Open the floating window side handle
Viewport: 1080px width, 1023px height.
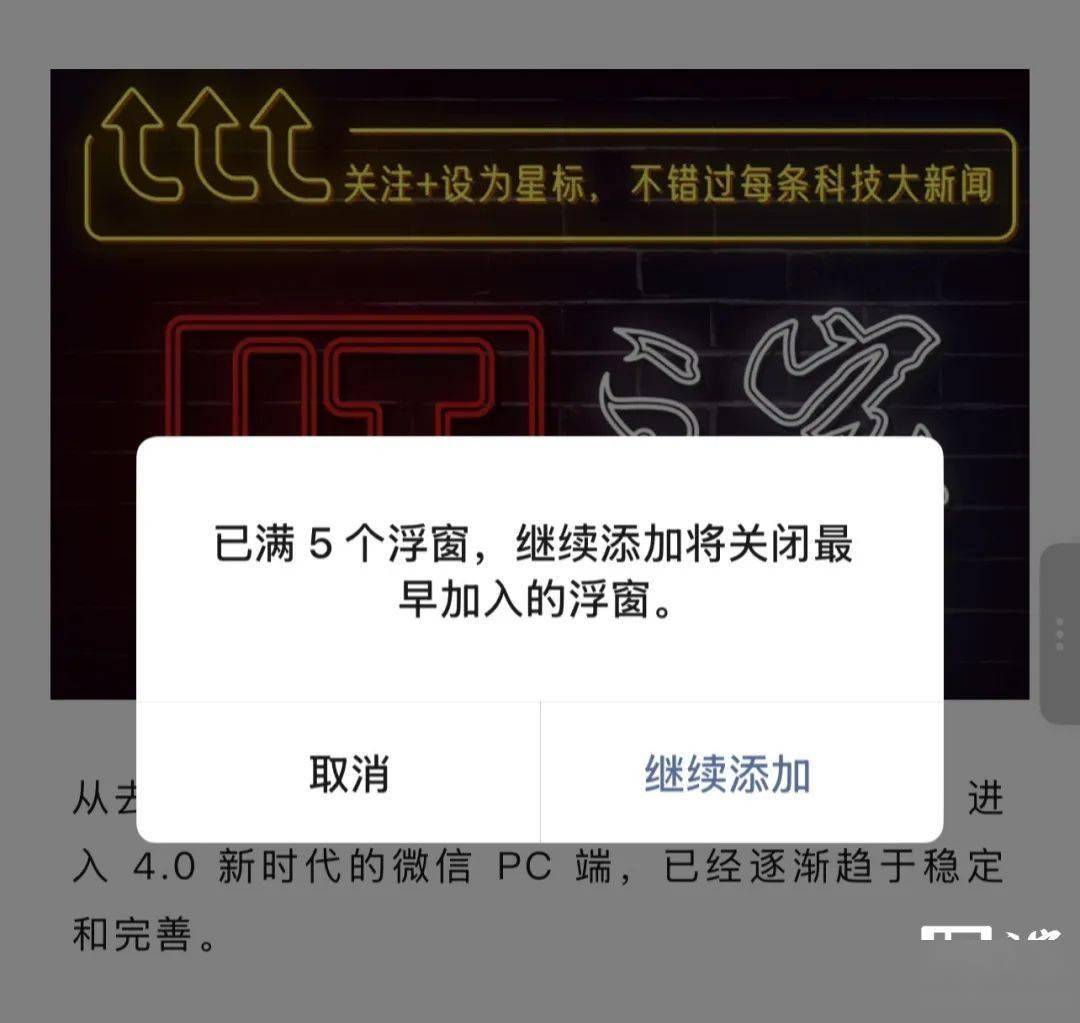coord(1060,633)
